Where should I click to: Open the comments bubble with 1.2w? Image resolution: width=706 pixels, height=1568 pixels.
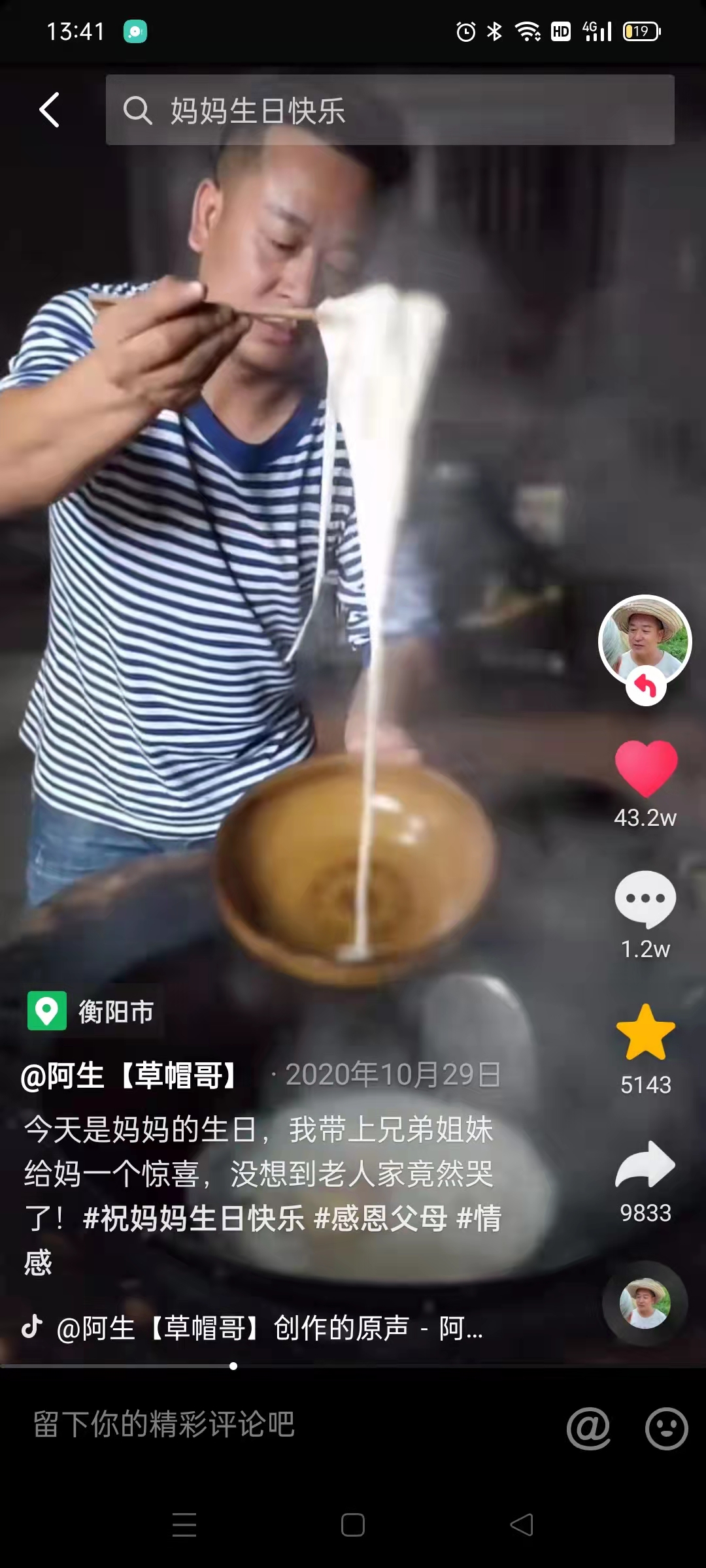tap(645, 899)
